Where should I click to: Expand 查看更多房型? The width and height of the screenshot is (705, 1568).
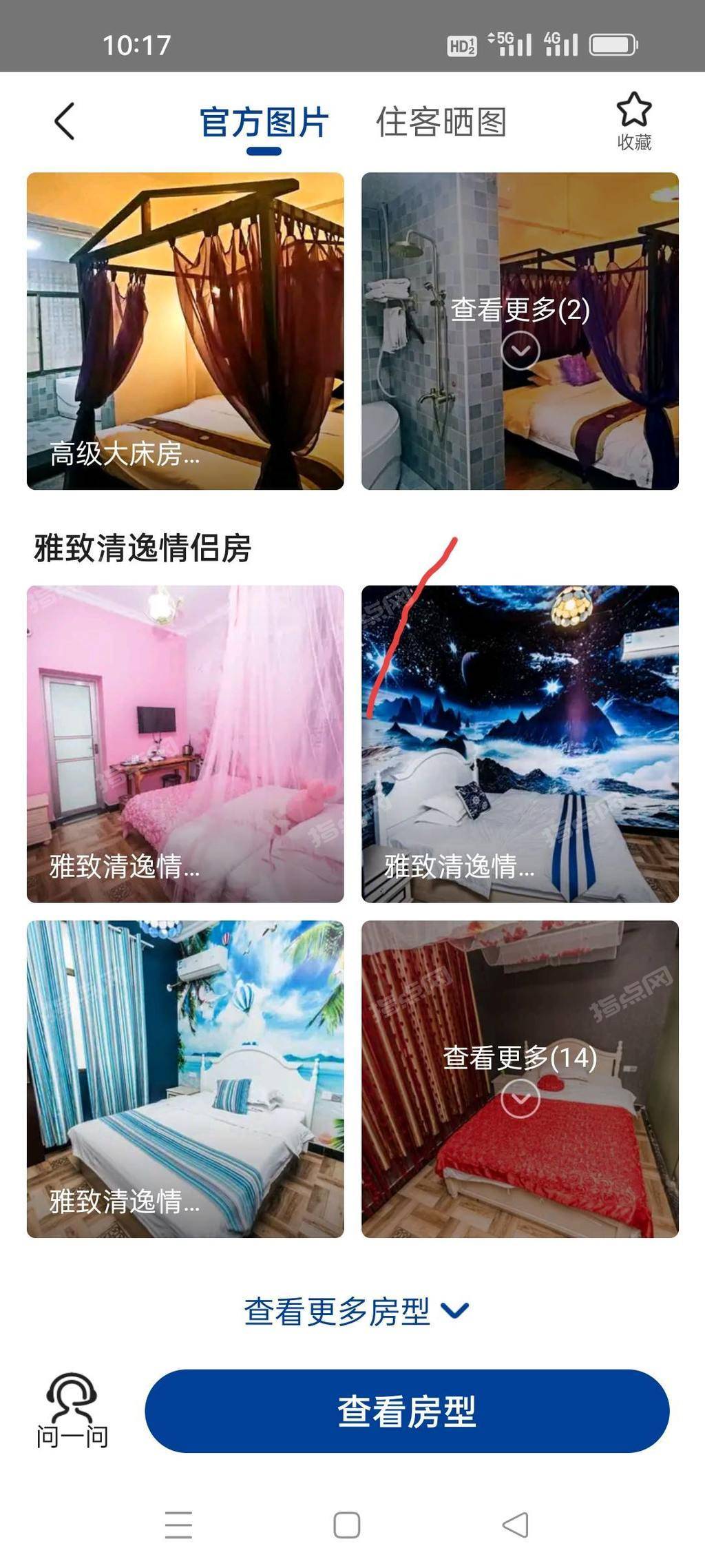[355, 1311]
